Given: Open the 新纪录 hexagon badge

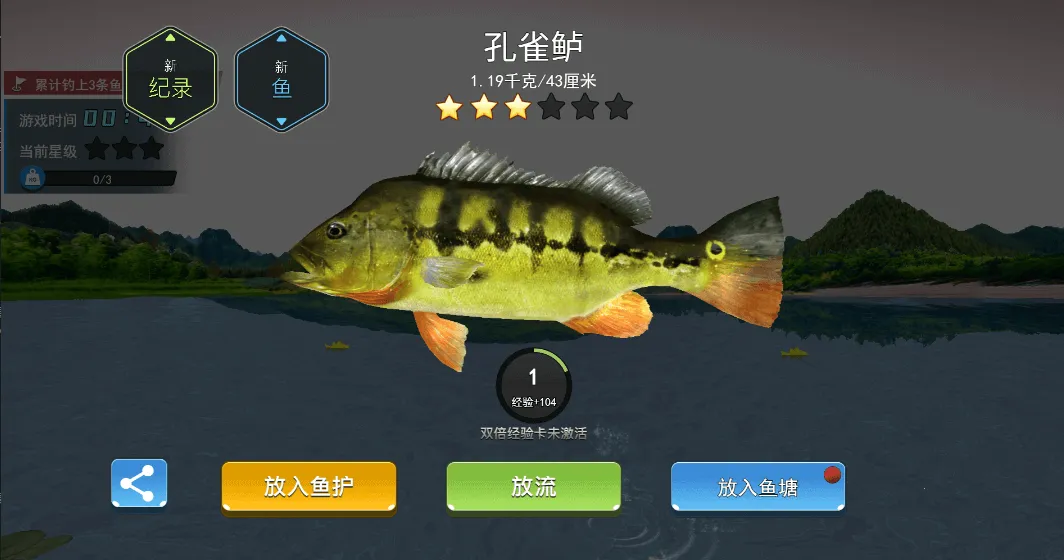Looking at the screenshot, I should [x=170, y=79].
